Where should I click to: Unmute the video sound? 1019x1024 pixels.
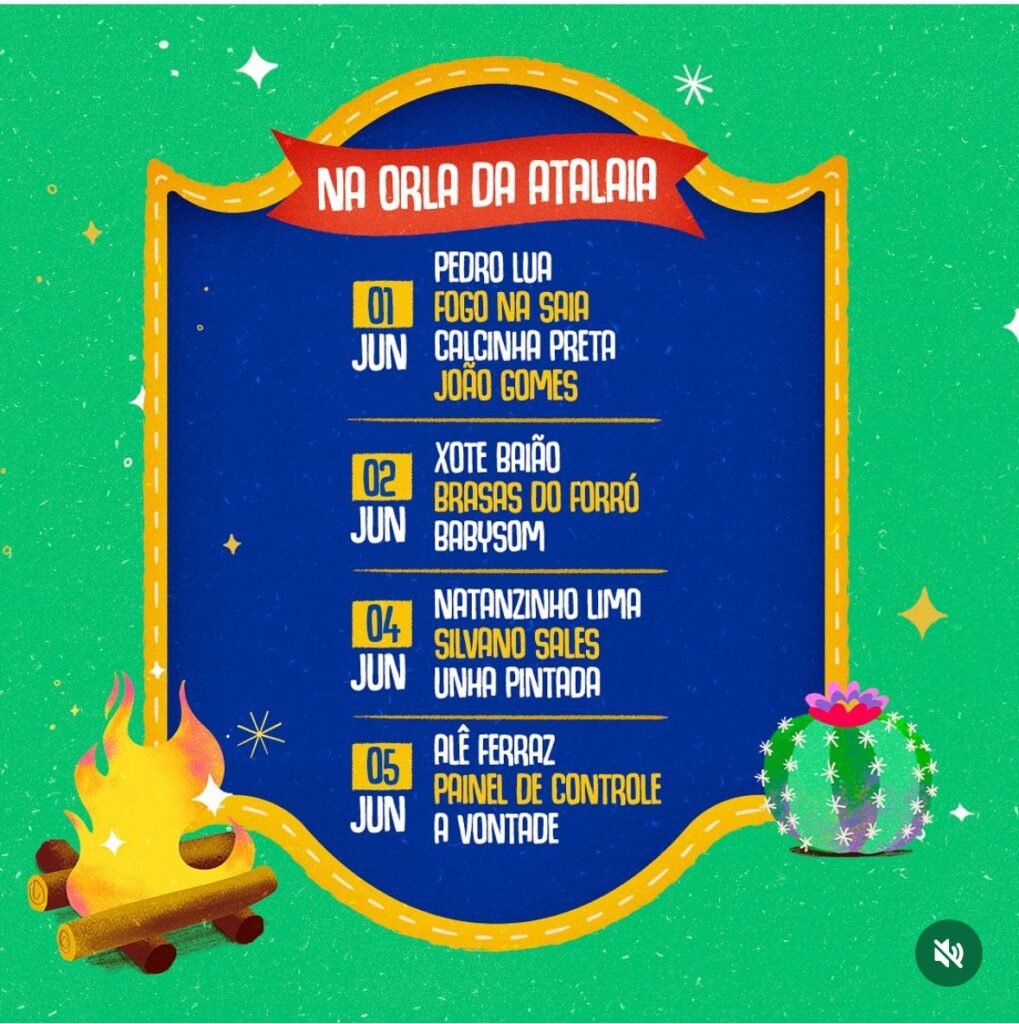pyautogui.click(x=948, y=953)
